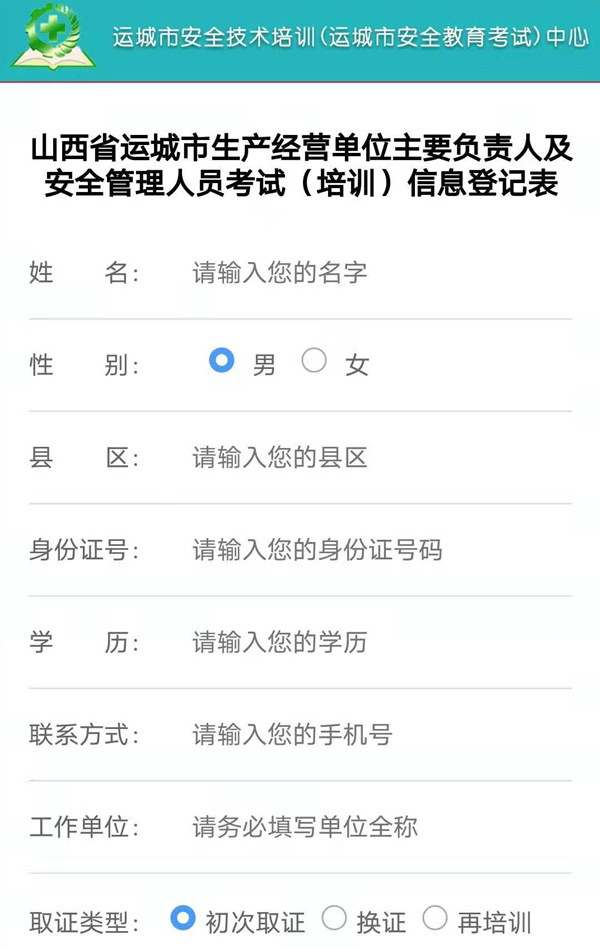Choose 再培训 as certificate type
The image size is (600, 949).
[x=435, y=918]
